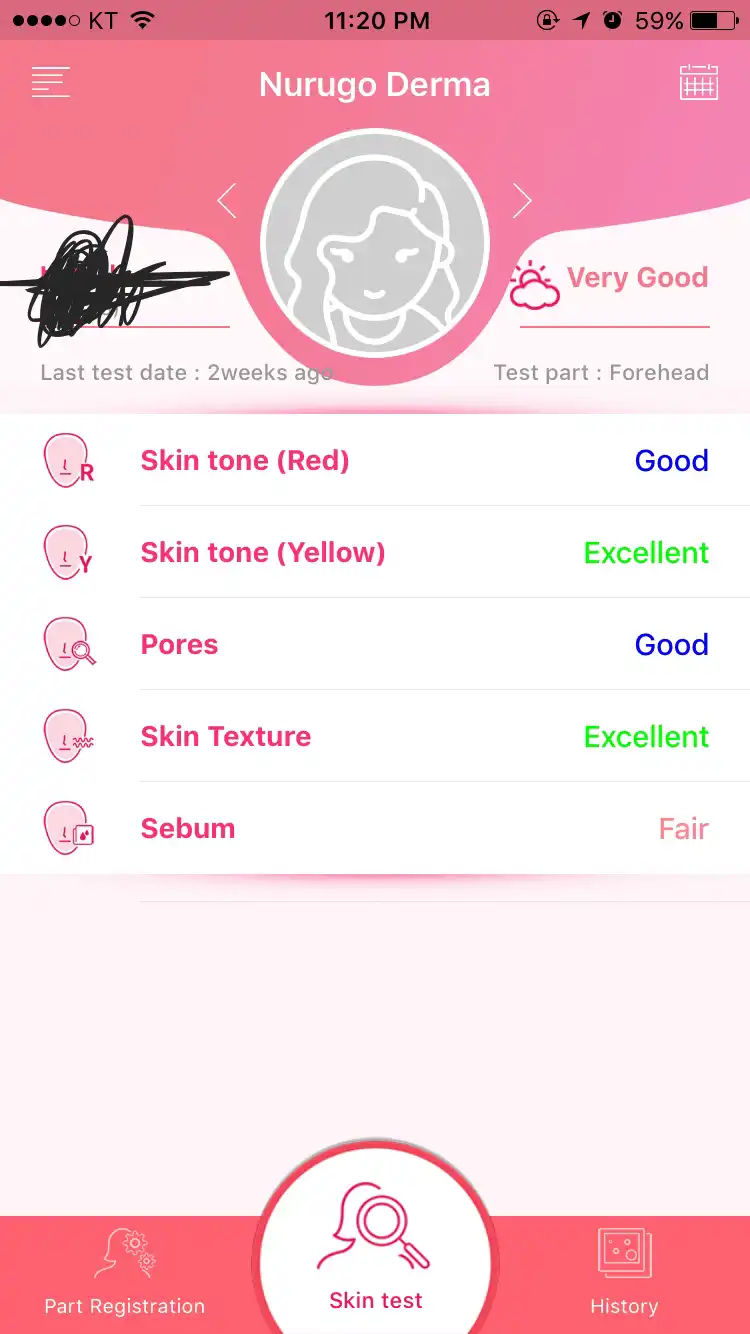
Task: View Skin Texture details
Action: tap(375, 737)
